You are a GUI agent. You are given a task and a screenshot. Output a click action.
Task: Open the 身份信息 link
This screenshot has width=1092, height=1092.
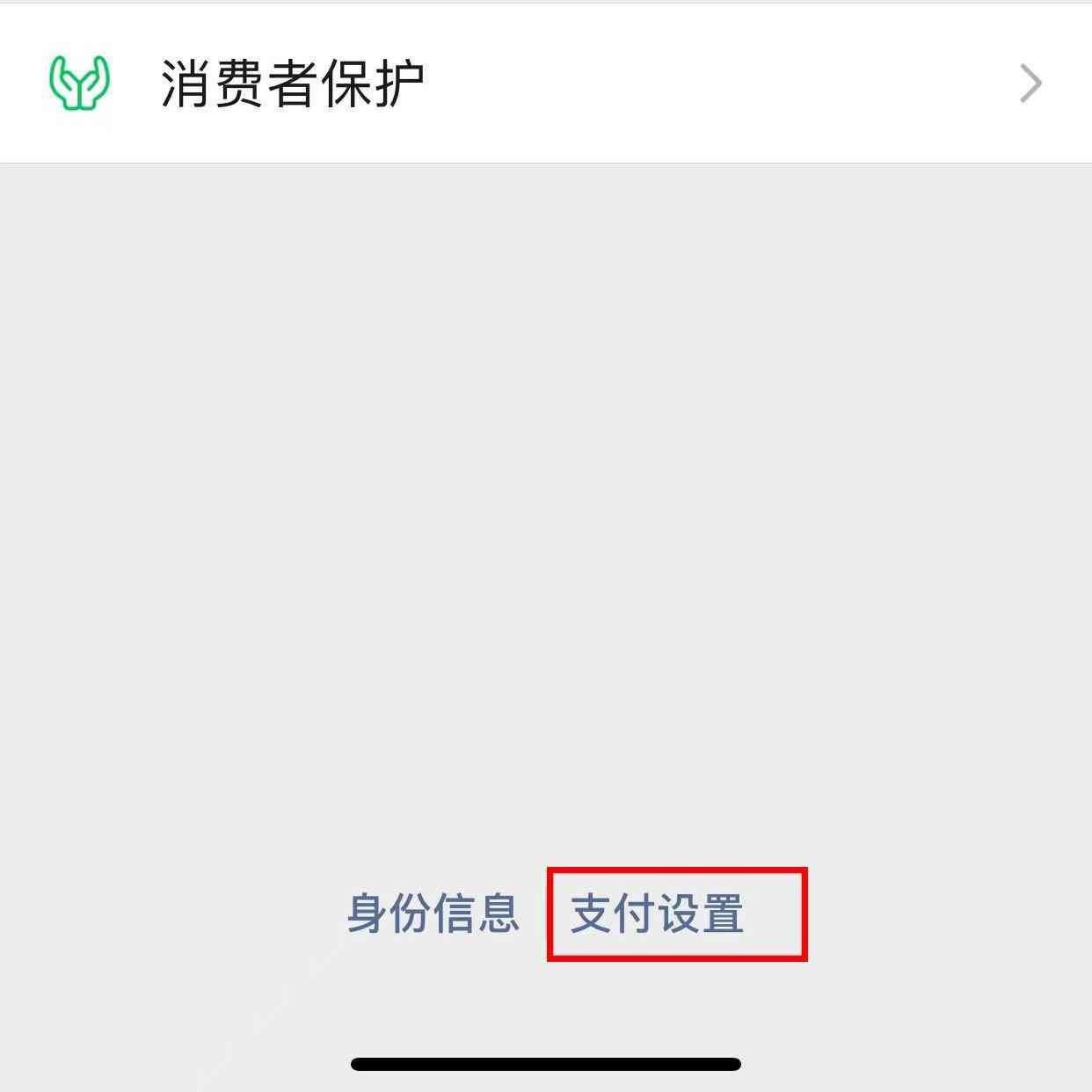coord(433,914)
